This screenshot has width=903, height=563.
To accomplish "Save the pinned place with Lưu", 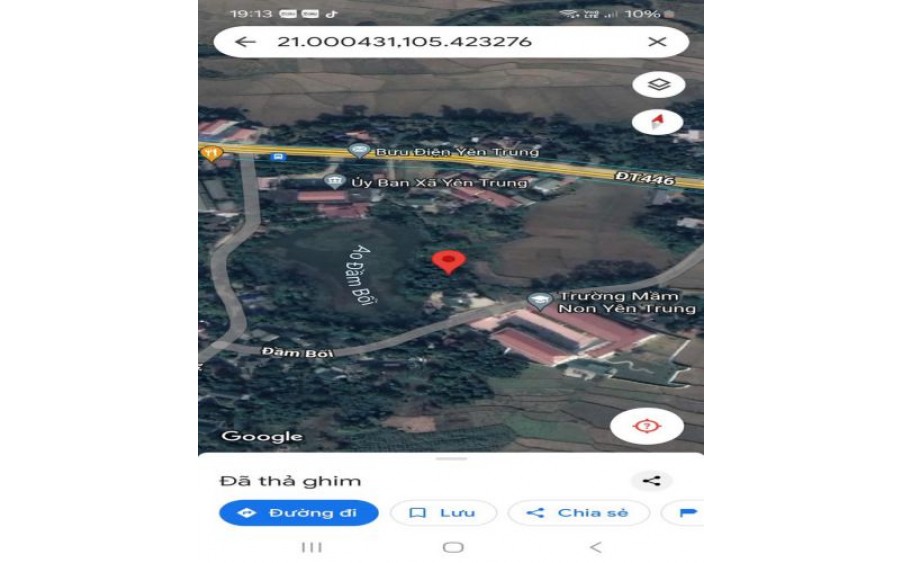I will (442, 513).
